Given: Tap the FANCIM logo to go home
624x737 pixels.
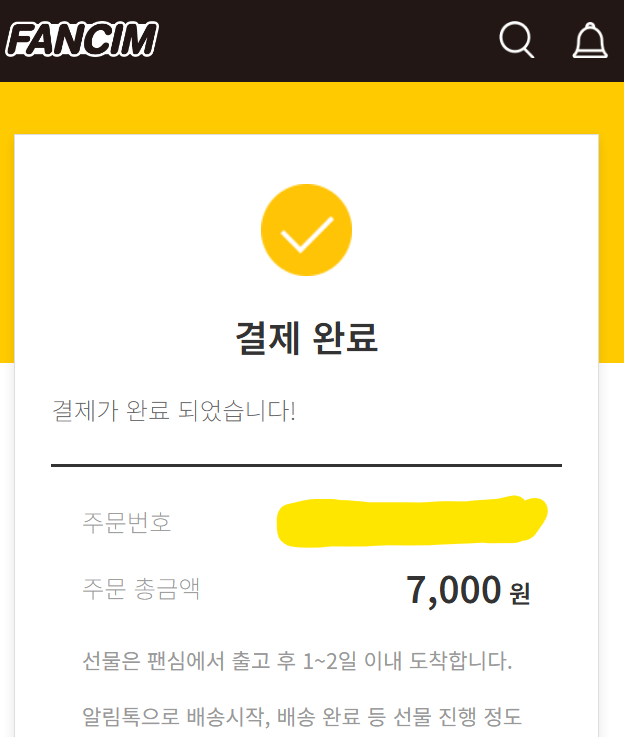Looking at the screenshot, I should (x=82, y=39).
